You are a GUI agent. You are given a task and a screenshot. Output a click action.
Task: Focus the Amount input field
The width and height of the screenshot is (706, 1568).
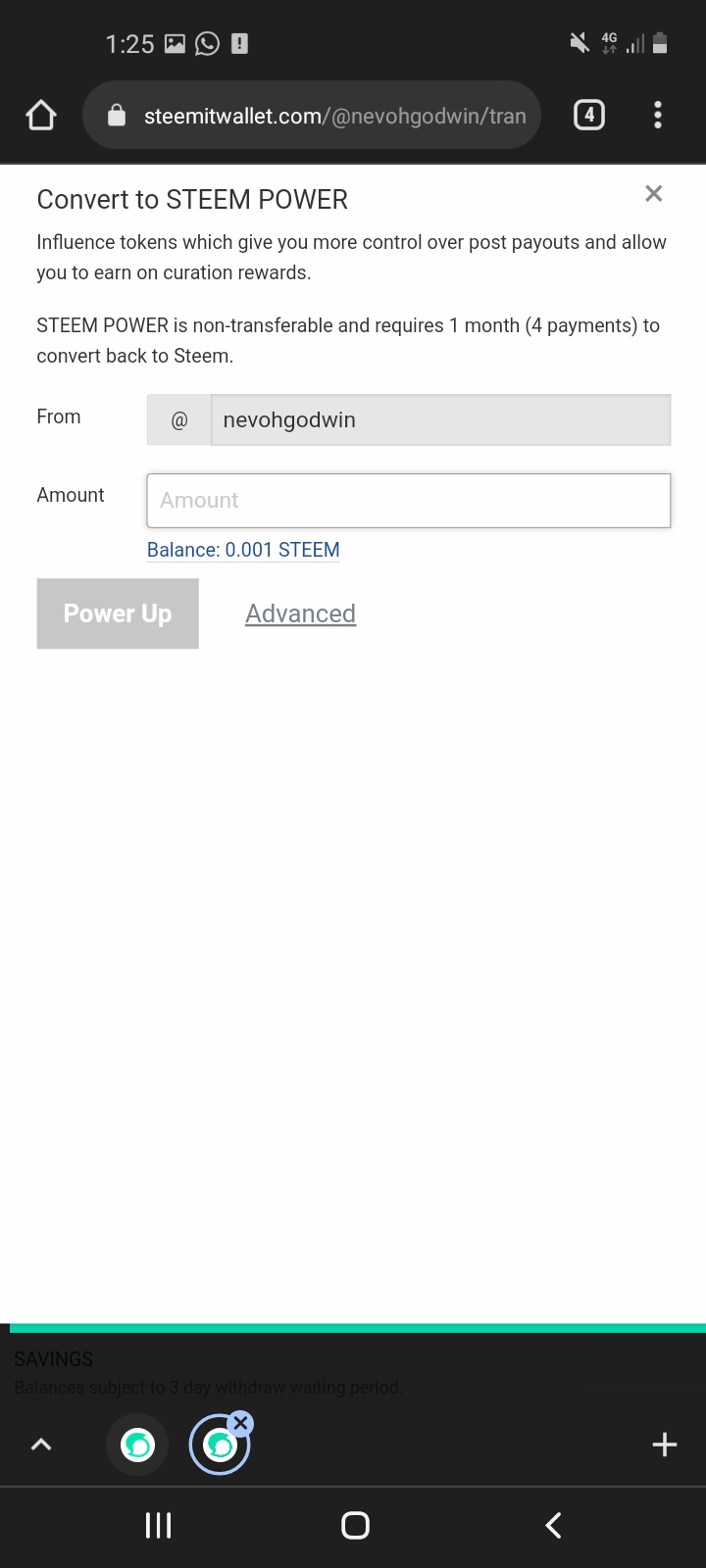[x=408, y=500]
